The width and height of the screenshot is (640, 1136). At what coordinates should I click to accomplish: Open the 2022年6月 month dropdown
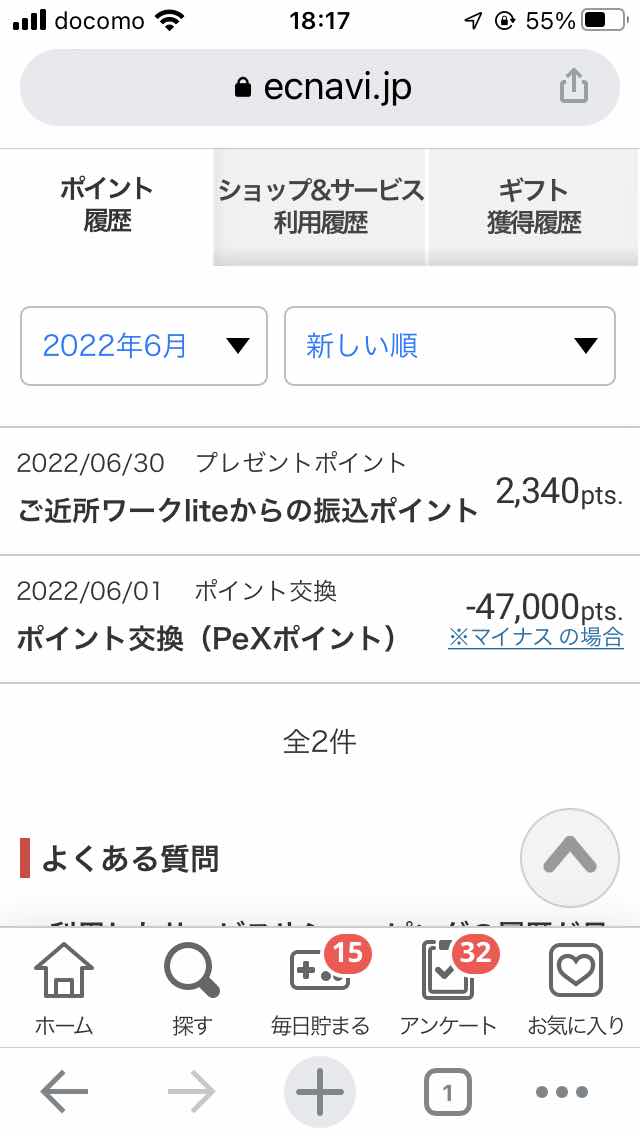coord(144,346)
